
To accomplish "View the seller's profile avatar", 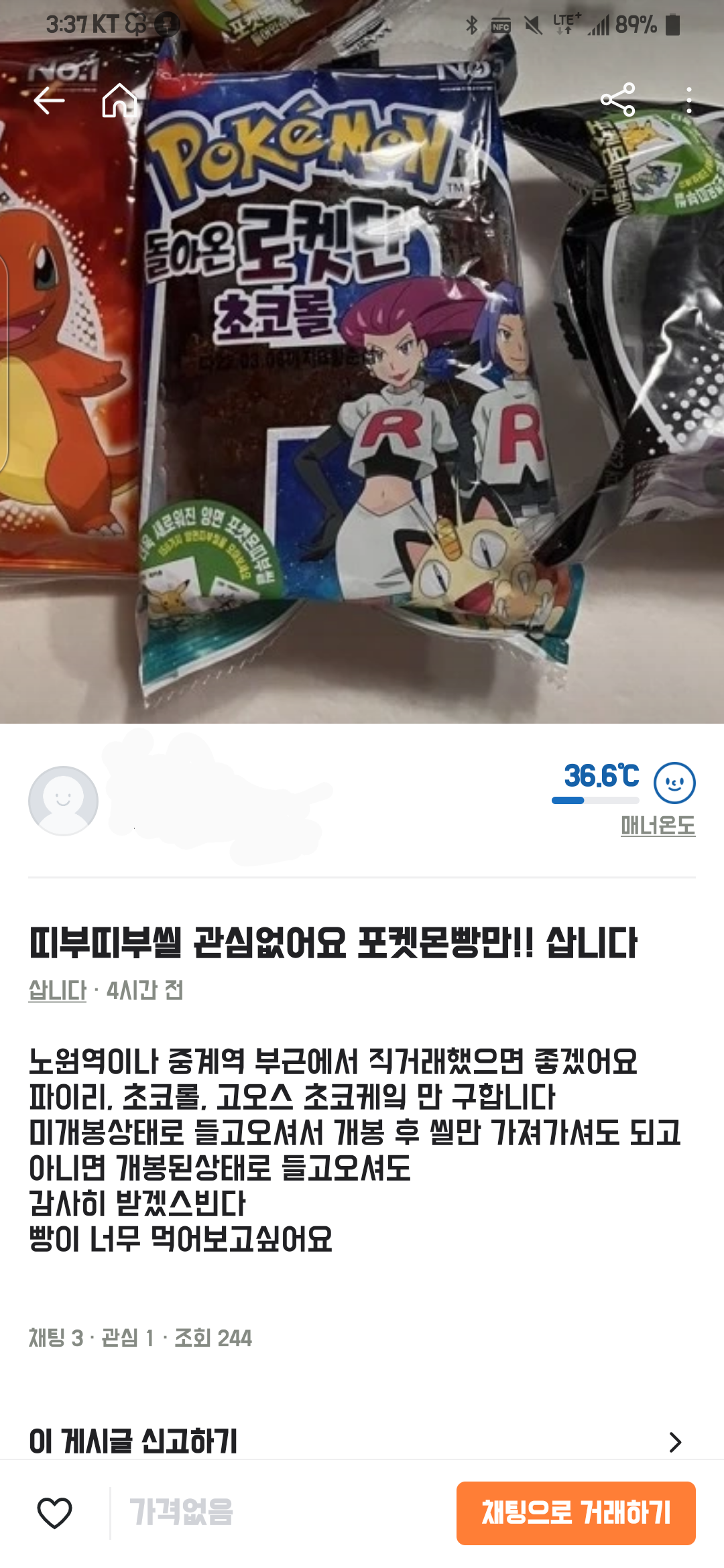I will click(x=63, y=801).
